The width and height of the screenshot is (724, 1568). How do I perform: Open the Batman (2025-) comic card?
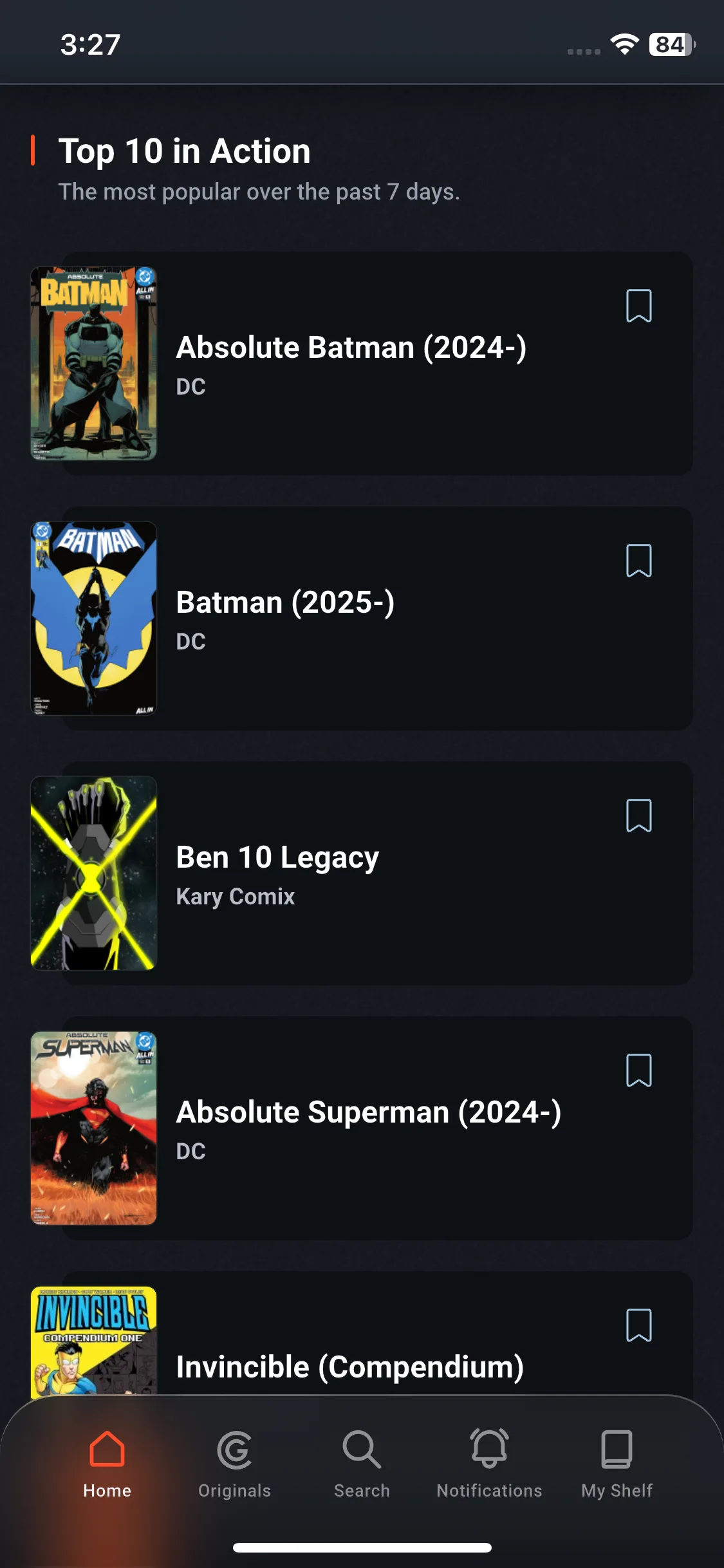tap(362, 619)
